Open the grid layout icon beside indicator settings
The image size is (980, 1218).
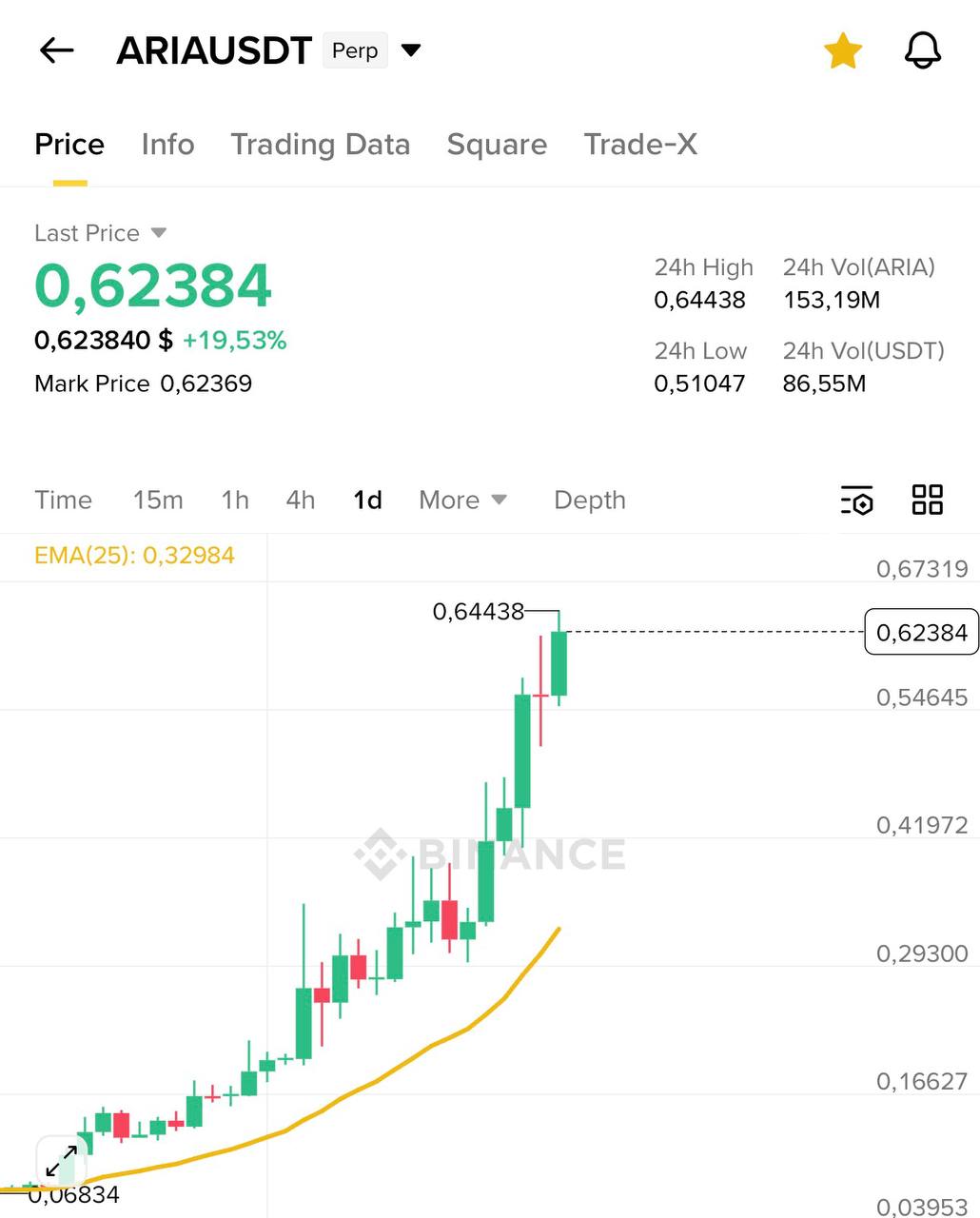[927, 500]
